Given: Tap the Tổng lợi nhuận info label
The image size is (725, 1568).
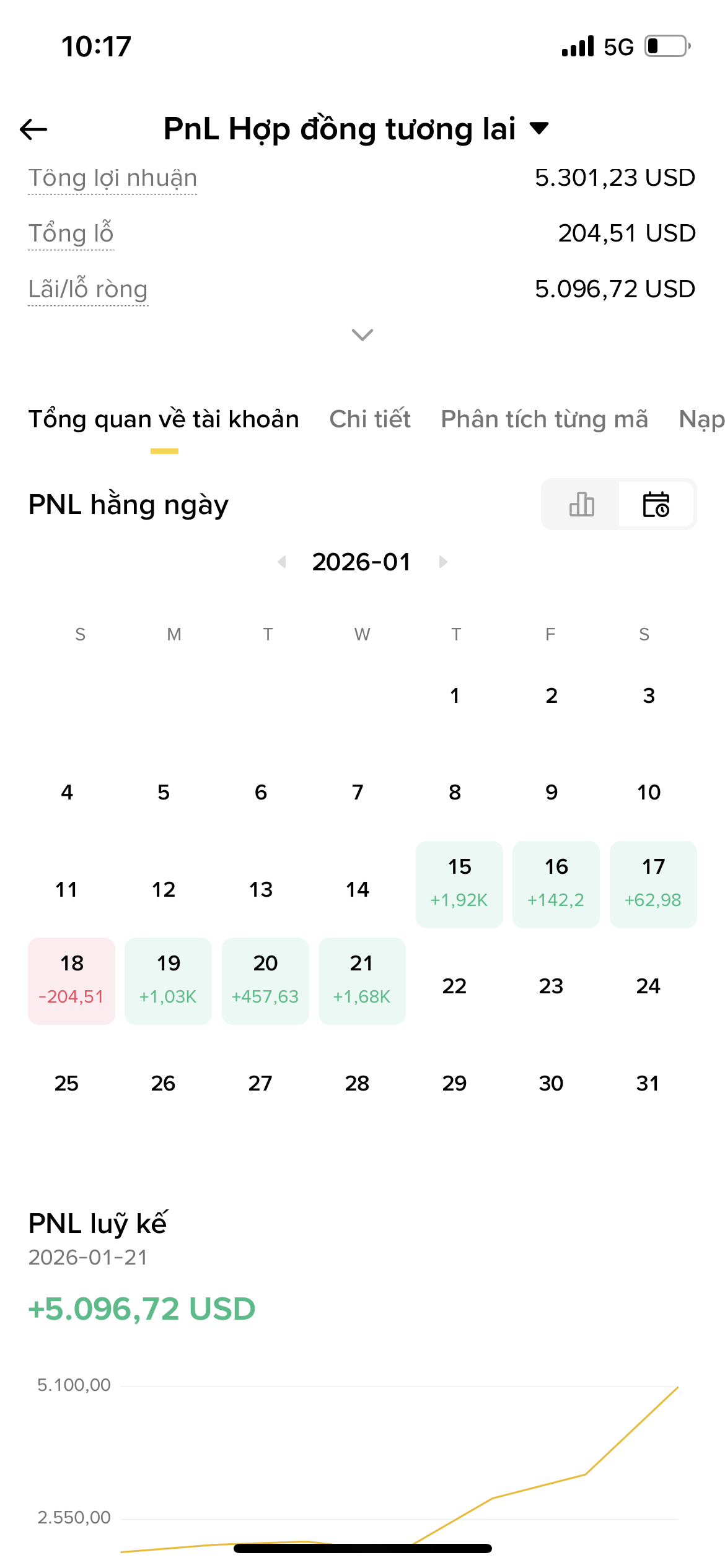Looking at the screenshot, I should pyautogui.click(x=113, y=178).
